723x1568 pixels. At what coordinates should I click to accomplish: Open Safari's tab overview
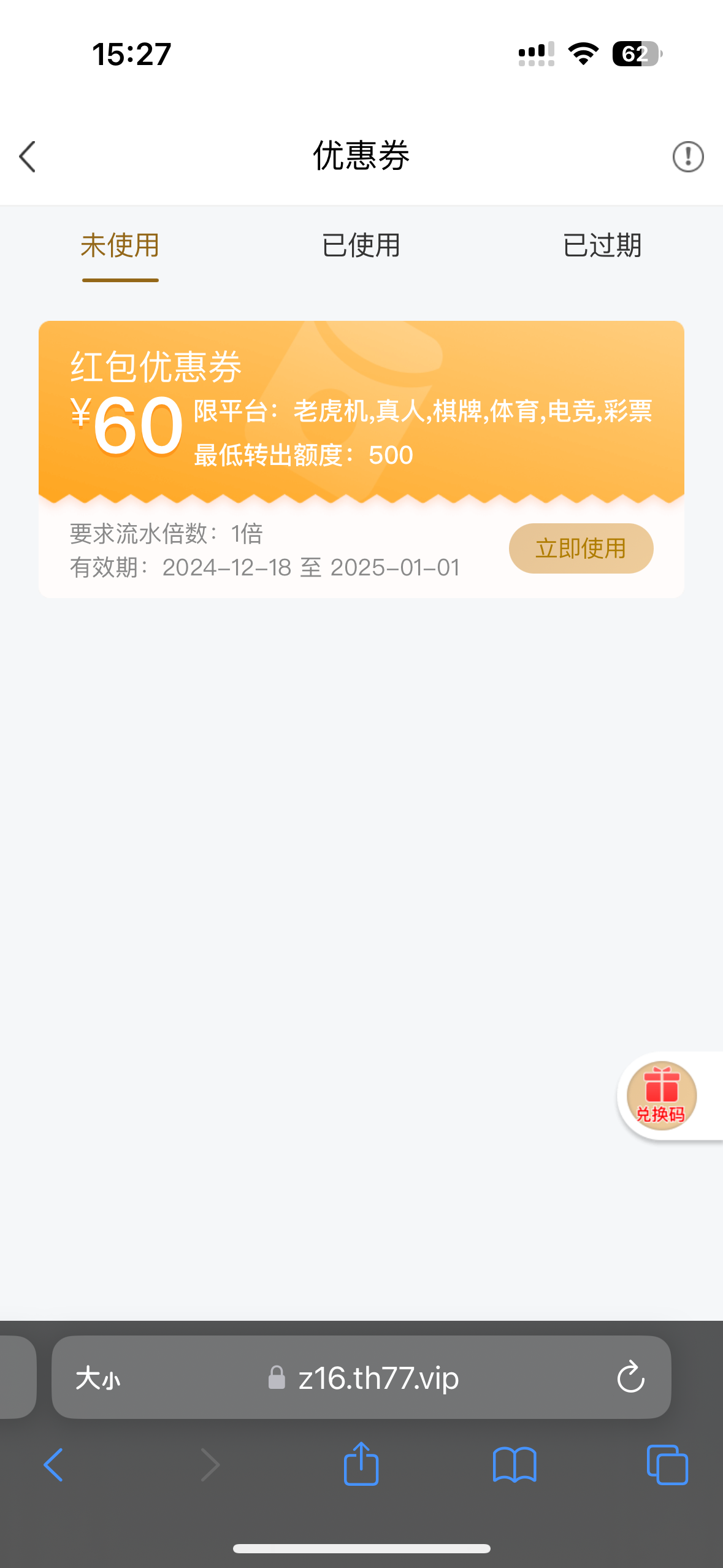[667, 1465]
